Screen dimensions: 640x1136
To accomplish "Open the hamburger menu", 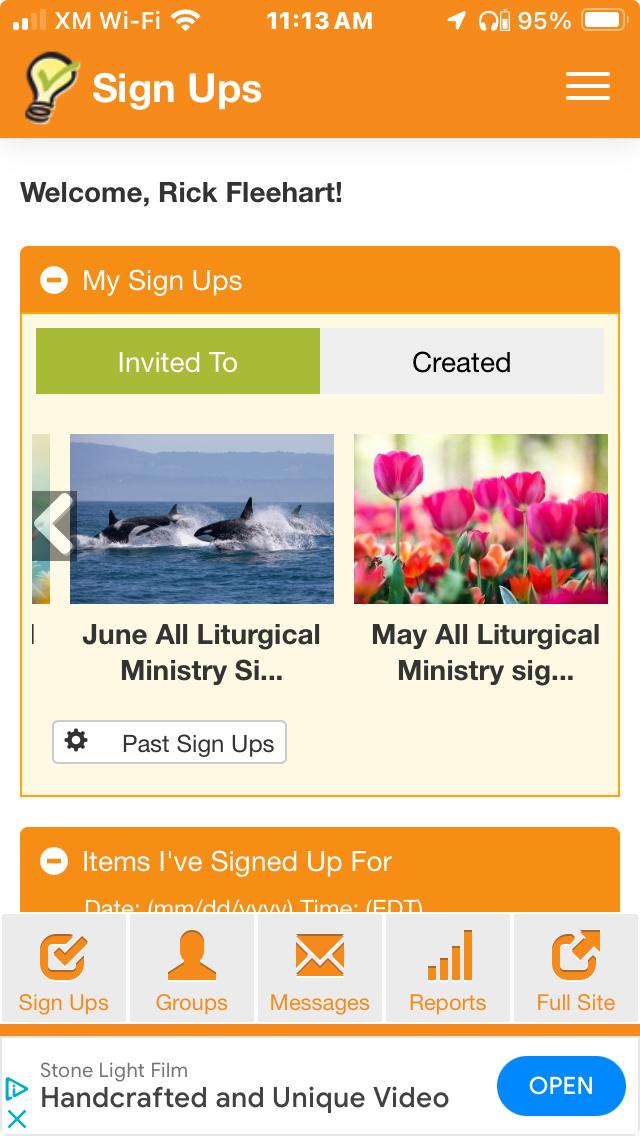I will [x=587, y=86].
